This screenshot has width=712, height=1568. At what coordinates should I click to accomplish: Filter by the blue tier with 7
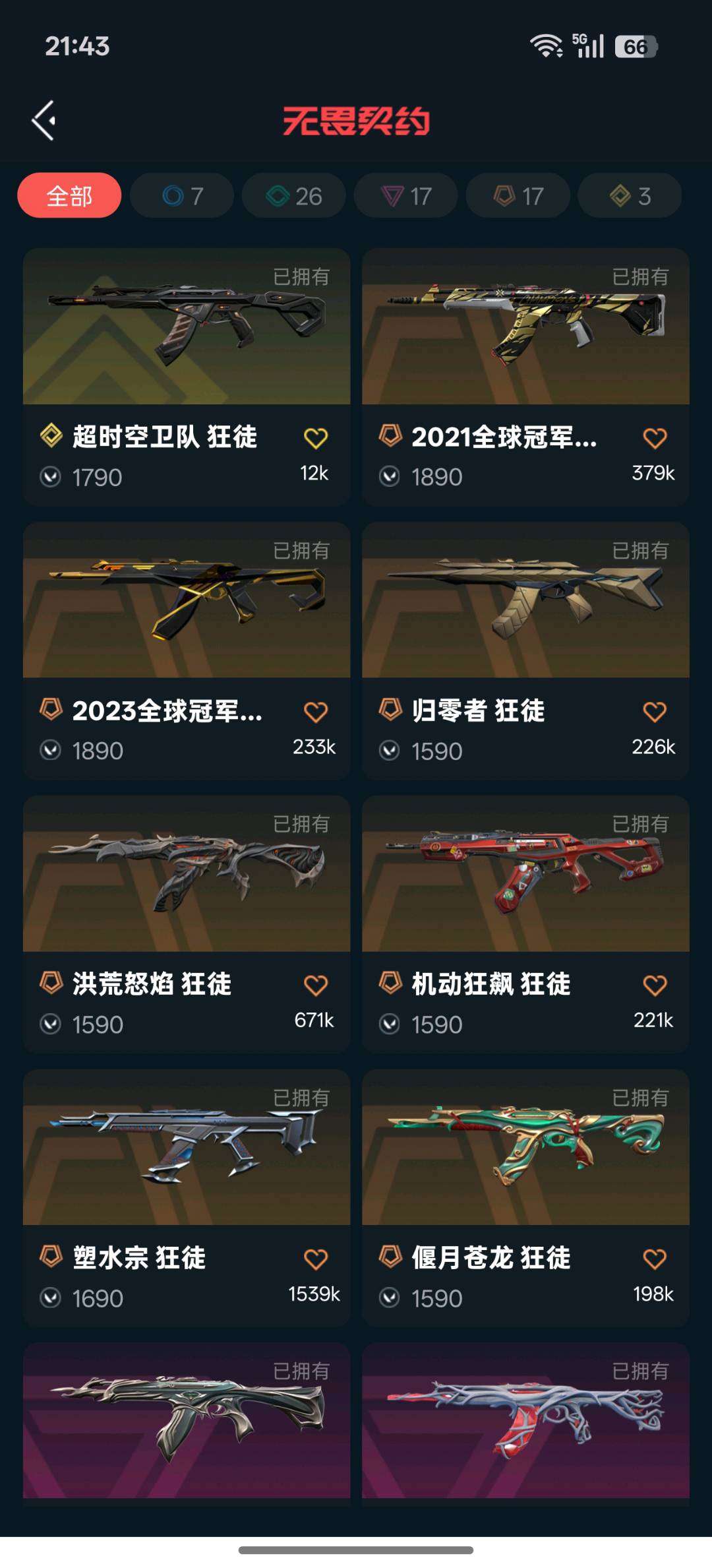point(182,196)
